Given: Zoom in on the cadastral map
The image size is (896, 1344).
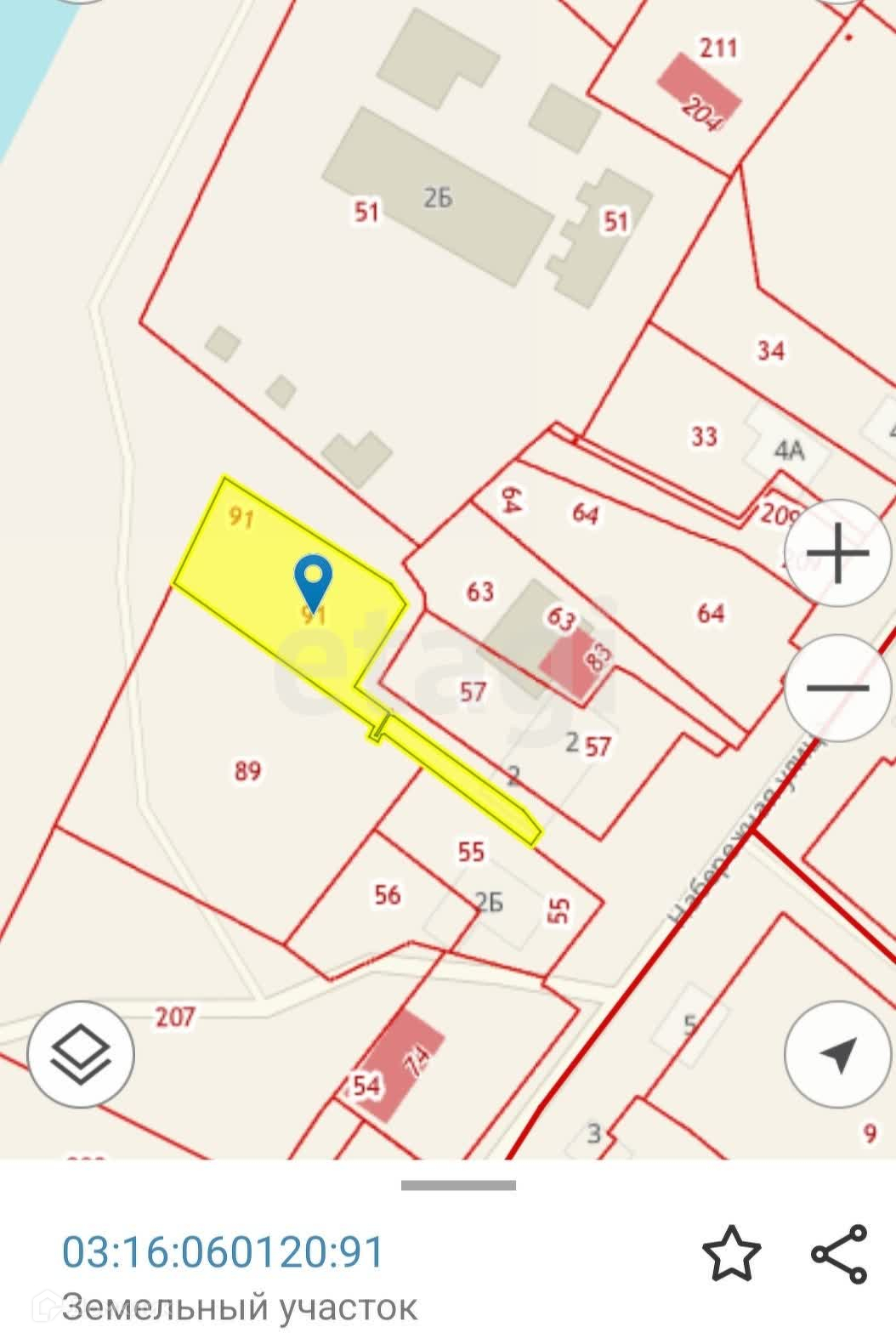Looking at the screenshot, I should (837, 554).
